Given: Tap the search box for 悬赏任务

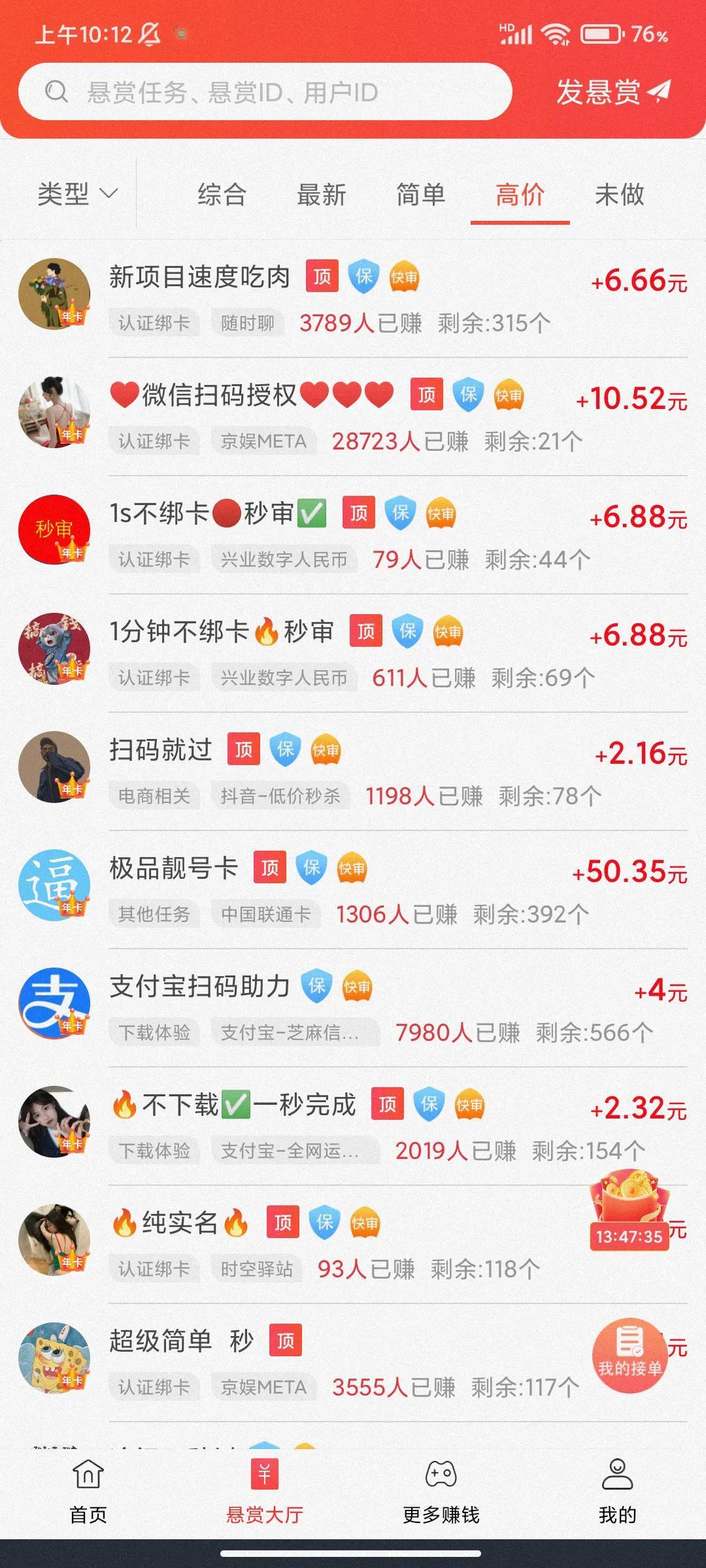Looking at the screenshot, I should (265, 92).
